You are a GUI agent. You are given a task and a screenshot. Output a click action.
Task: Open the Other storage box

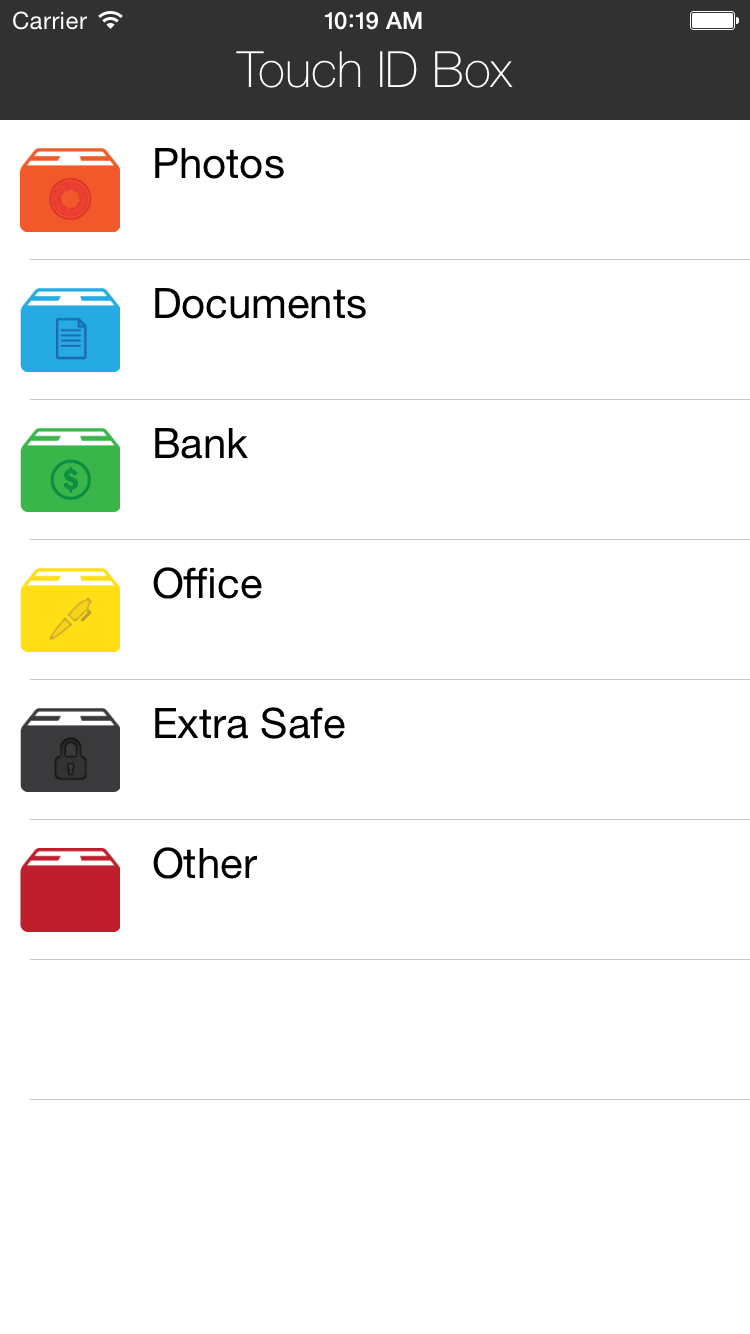(x=375, y=890)
